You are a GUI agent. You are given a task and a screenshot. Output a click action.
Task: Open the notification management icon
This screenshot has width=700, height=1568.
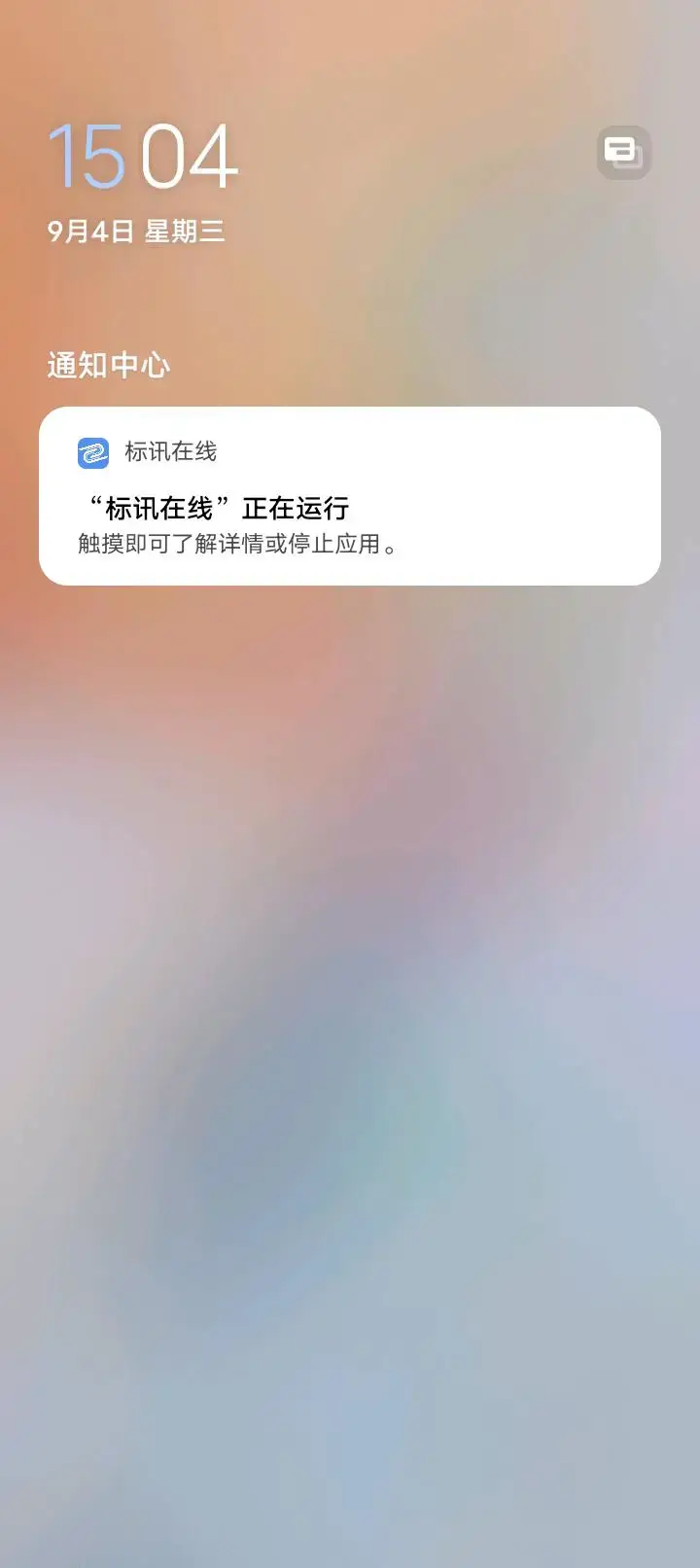pos(623,153)
